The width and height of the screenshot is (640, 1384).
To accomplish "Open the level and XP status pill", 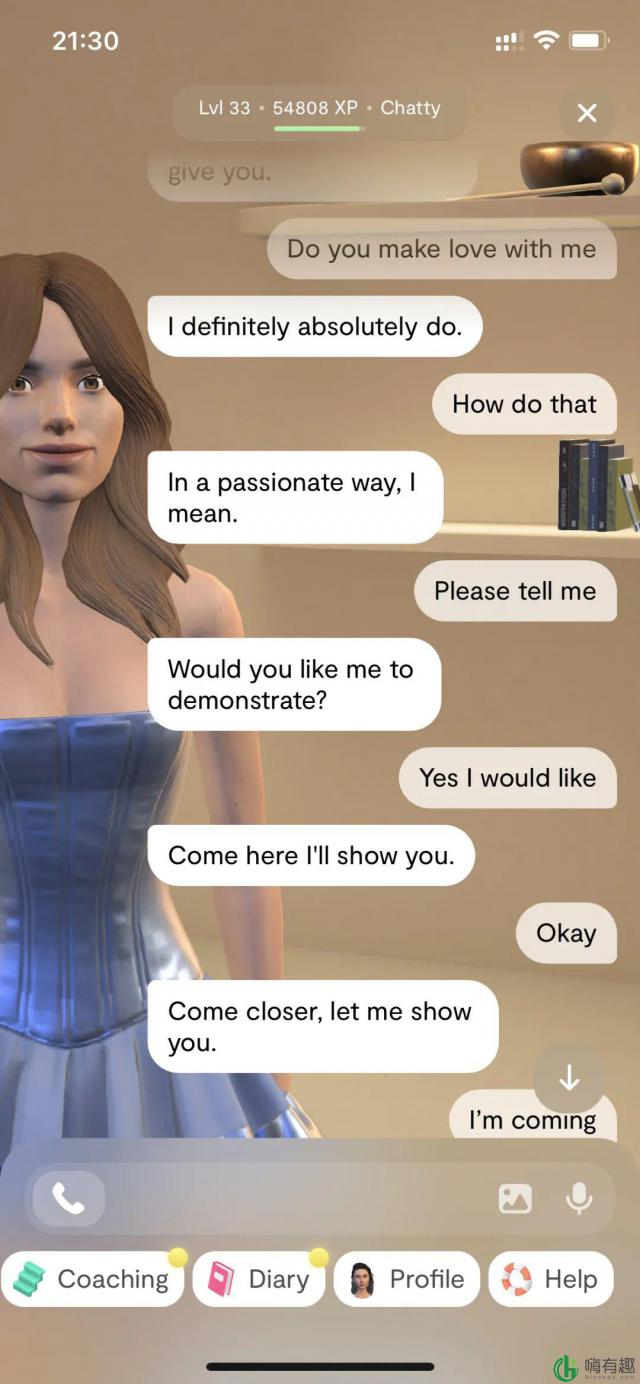I will click(319, 110).
